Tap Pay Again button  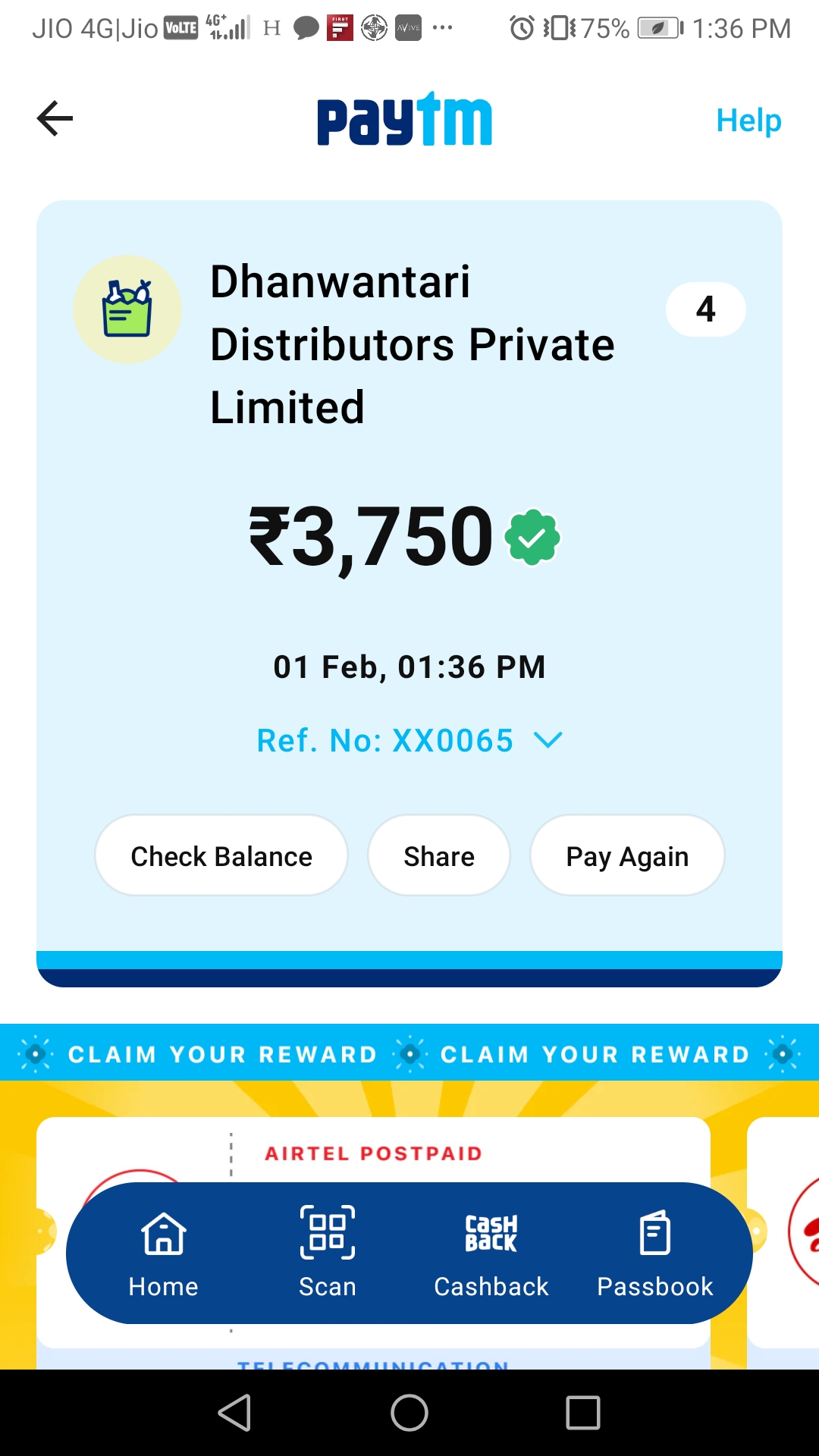point(627,855)
